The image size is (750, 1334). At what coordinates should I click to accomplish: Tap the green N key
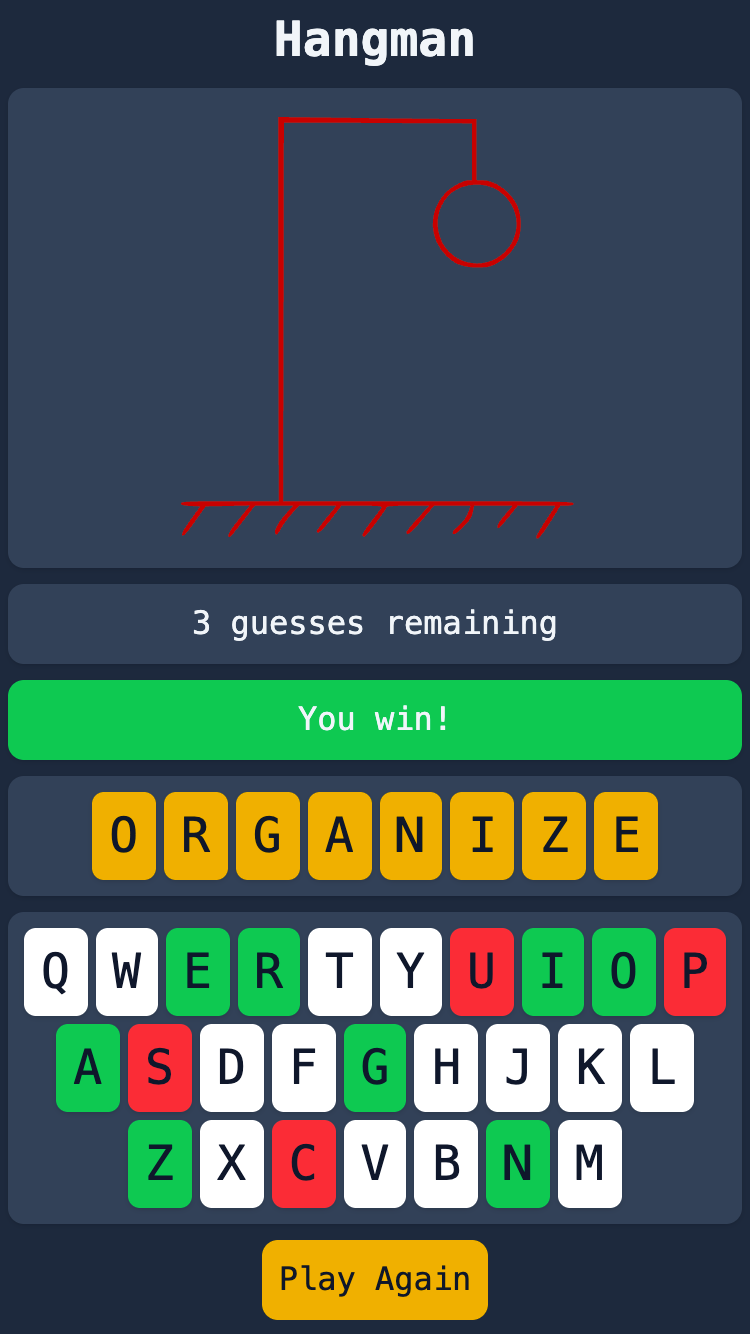coord(518,1164)
